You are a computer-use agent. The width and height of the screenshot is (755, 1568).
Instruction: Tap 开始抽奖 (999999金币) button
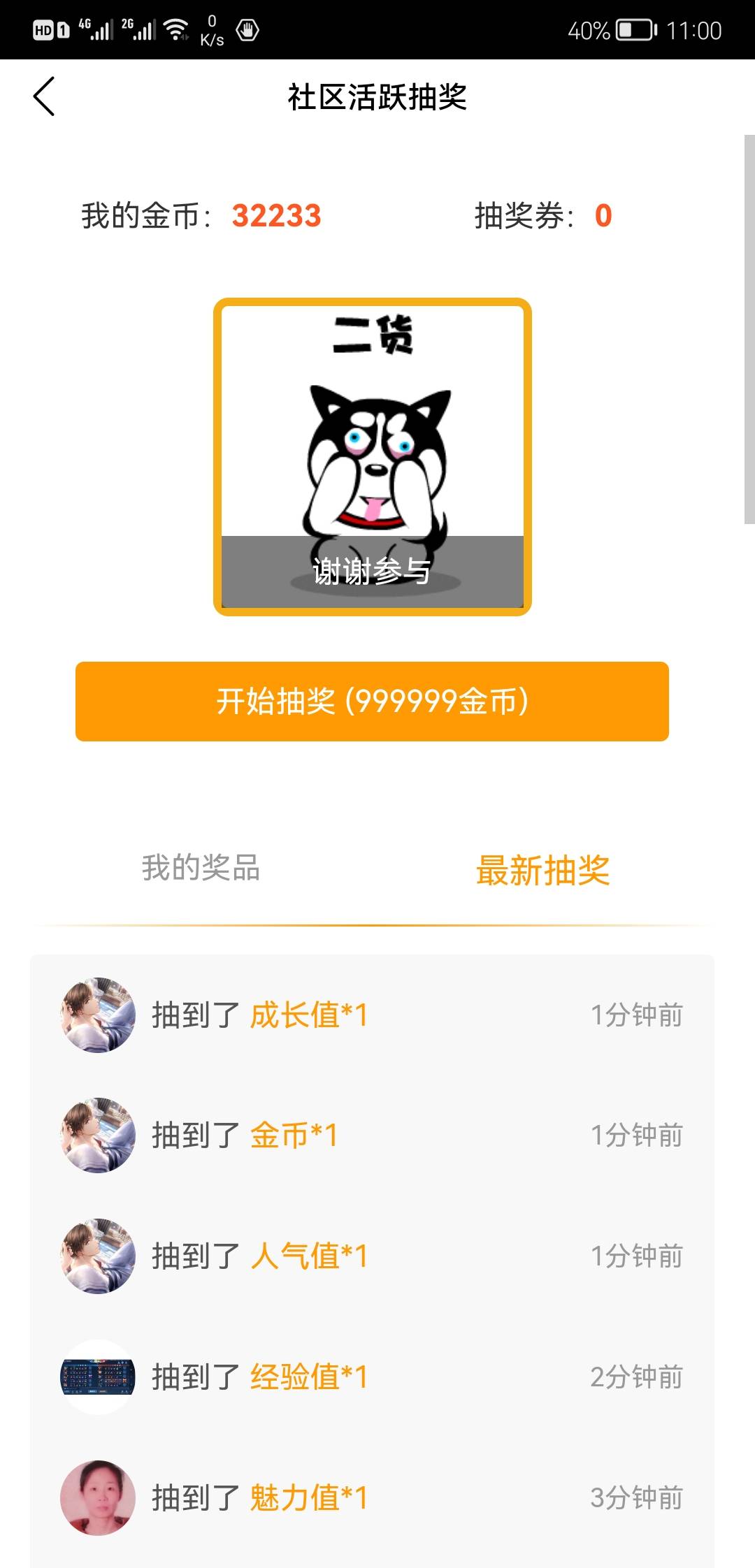(x=372, y=702)
